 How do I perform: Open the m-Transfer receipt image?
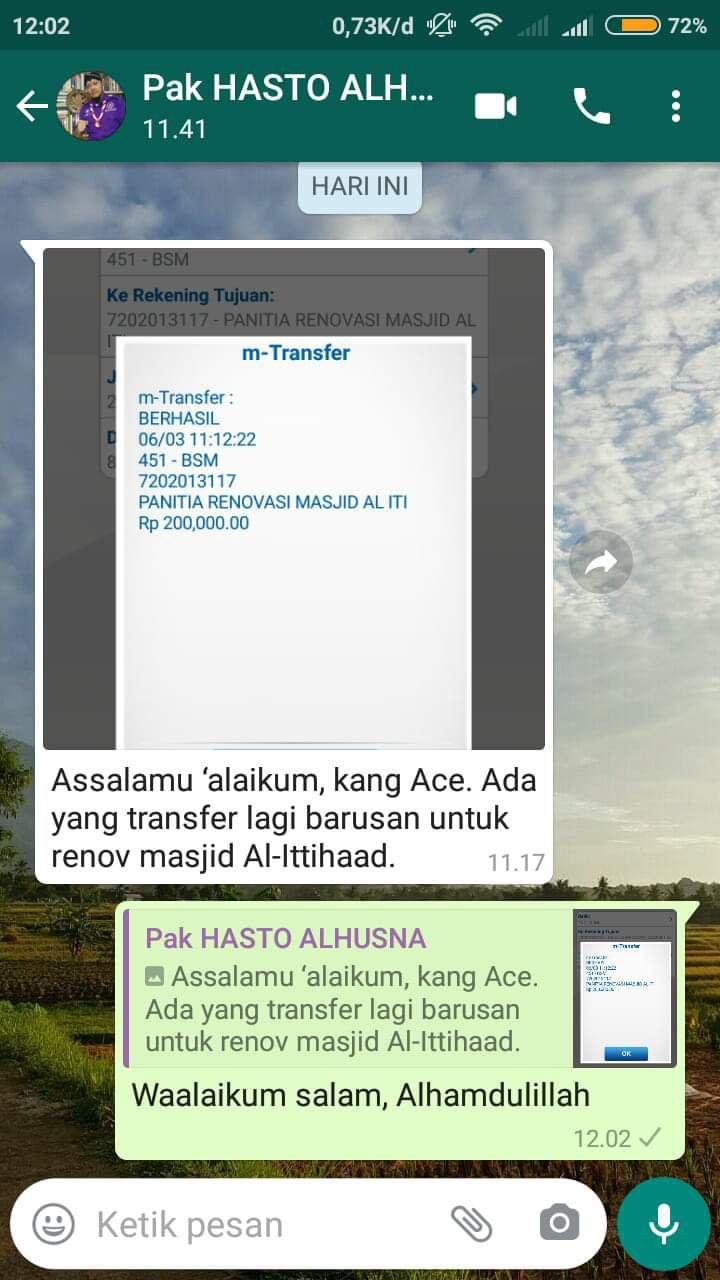pyautogui.click(x=294, y=499)
